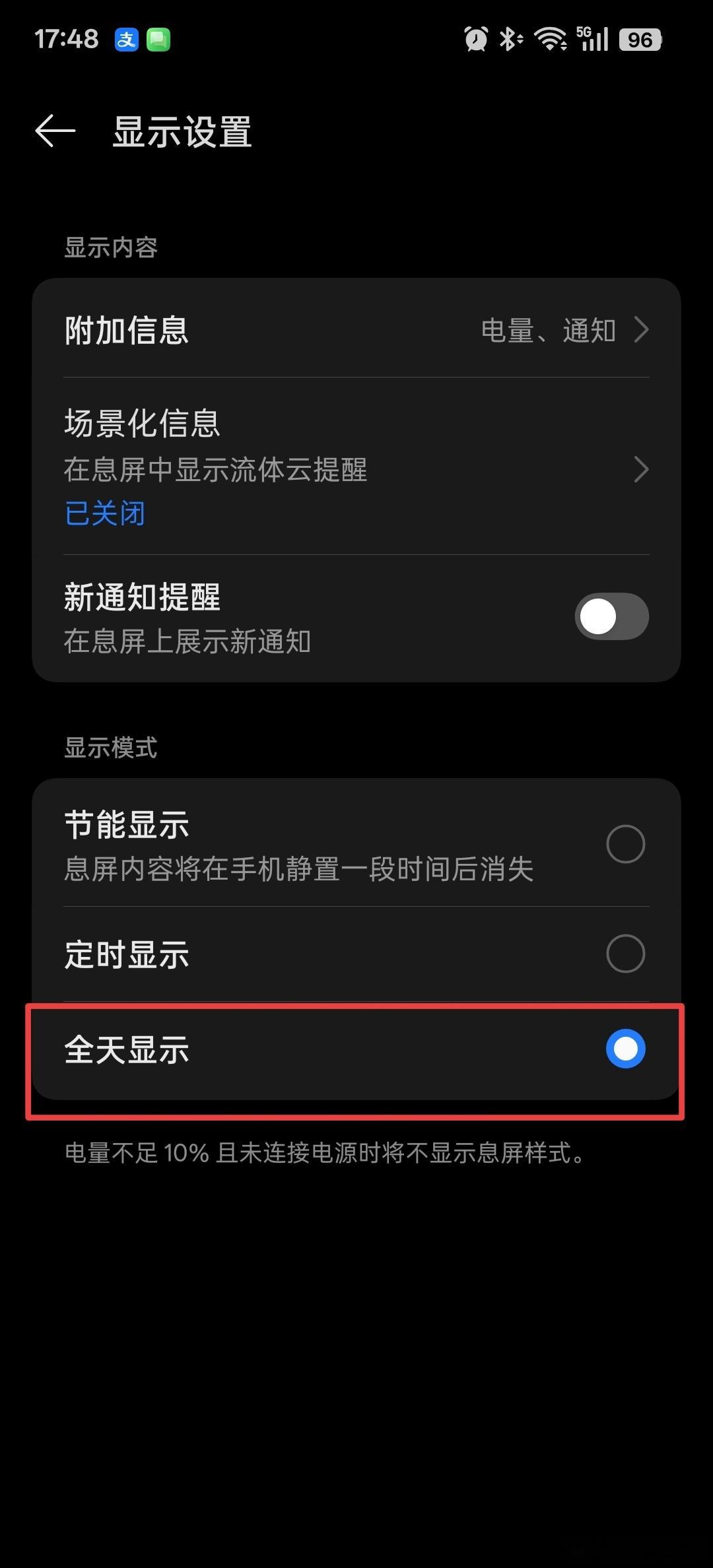Tap the 已关闭 blue status text
The width and height of the screenshot is (713, 1568).
(104, 513)
